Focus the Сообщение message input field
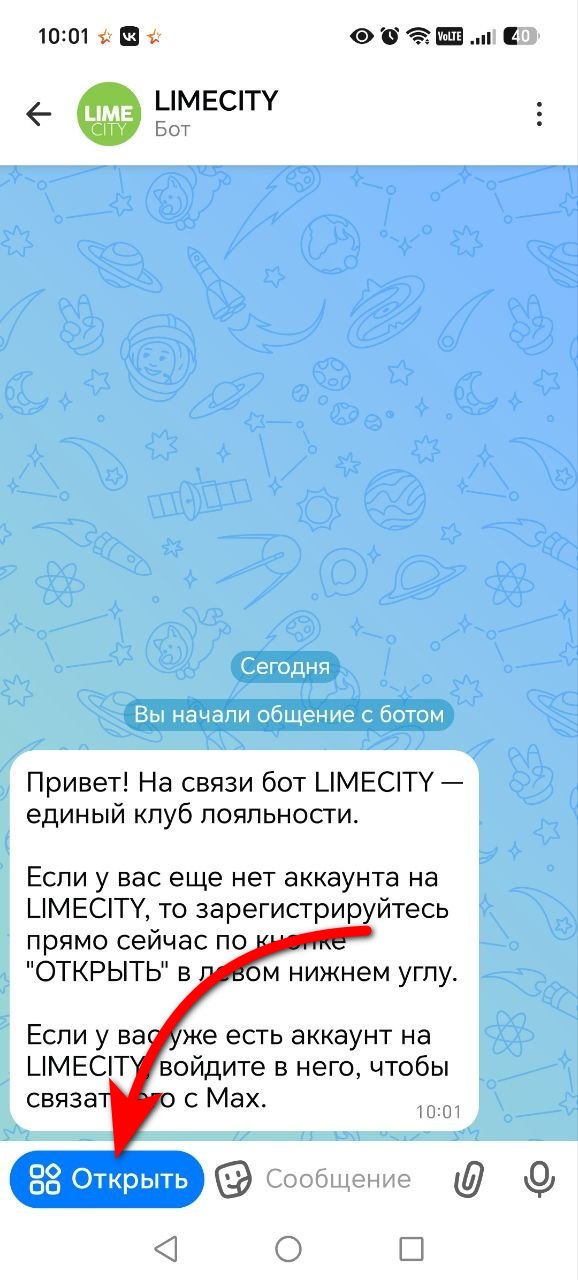The image size is (578, 1280). point(338,1179)
